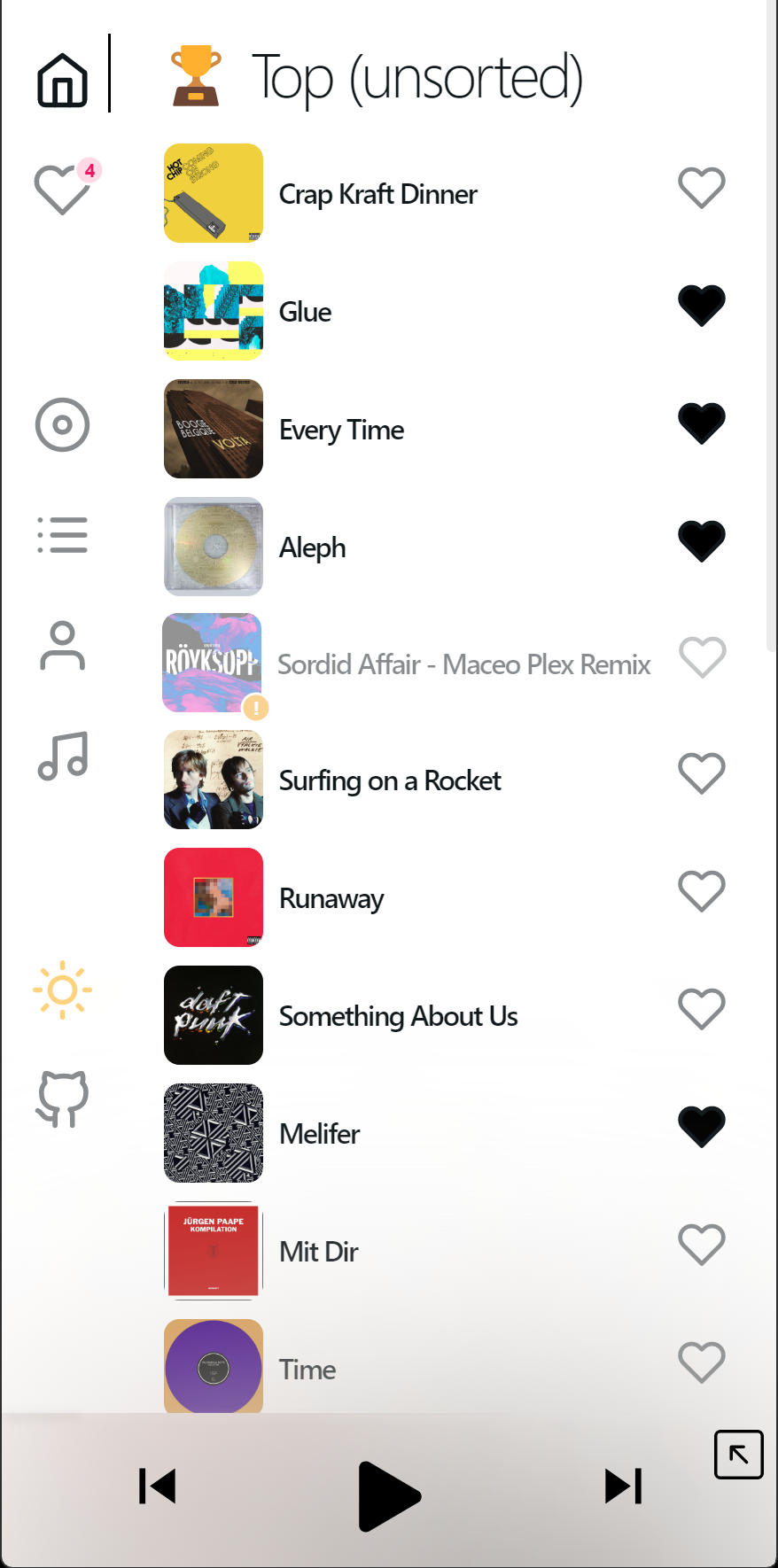Like Surfing on a Rocket
Screen dimensions: 778x1568
pos(702,773)
